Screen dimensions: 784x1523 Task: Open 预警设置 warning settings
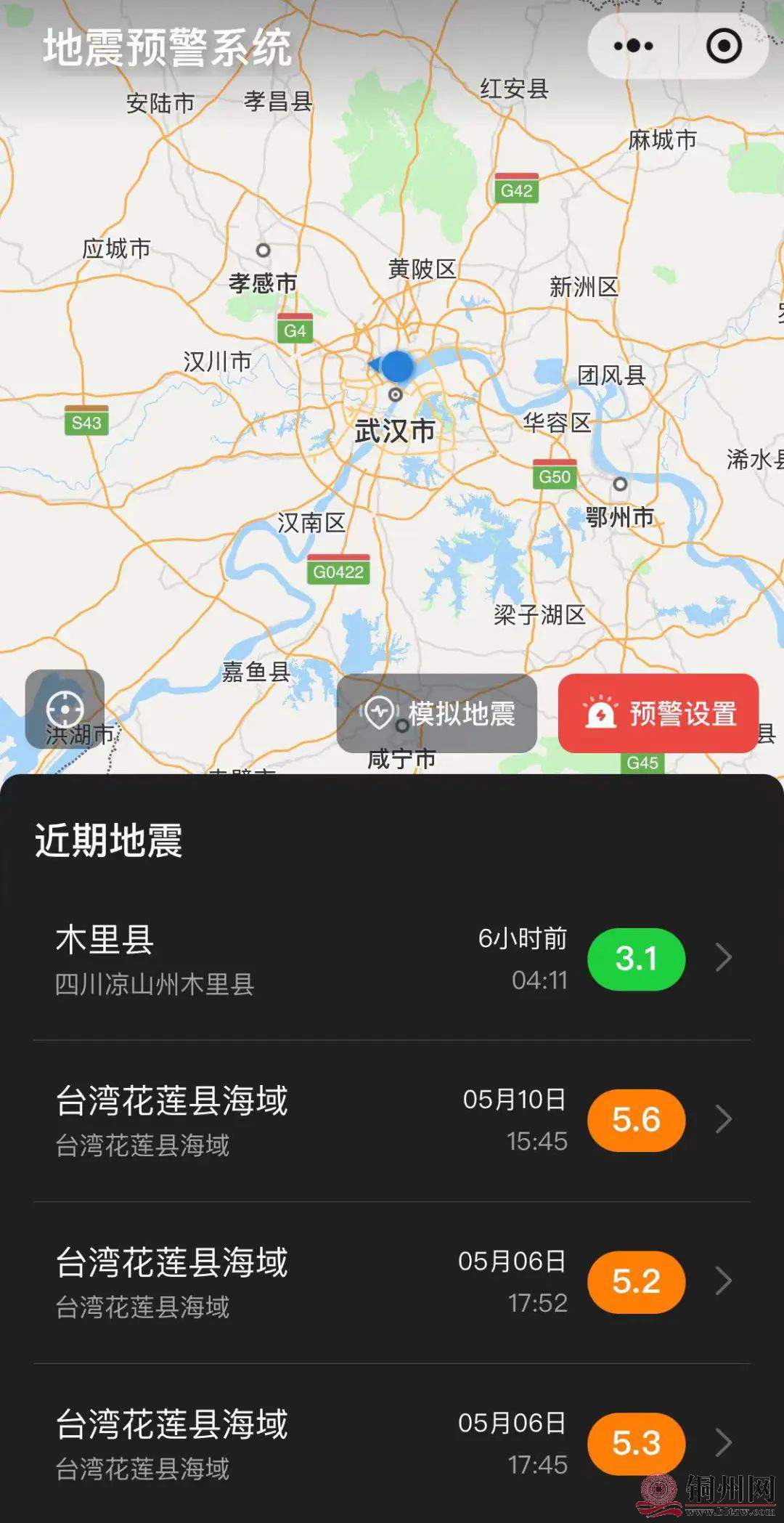coord(658,713)
